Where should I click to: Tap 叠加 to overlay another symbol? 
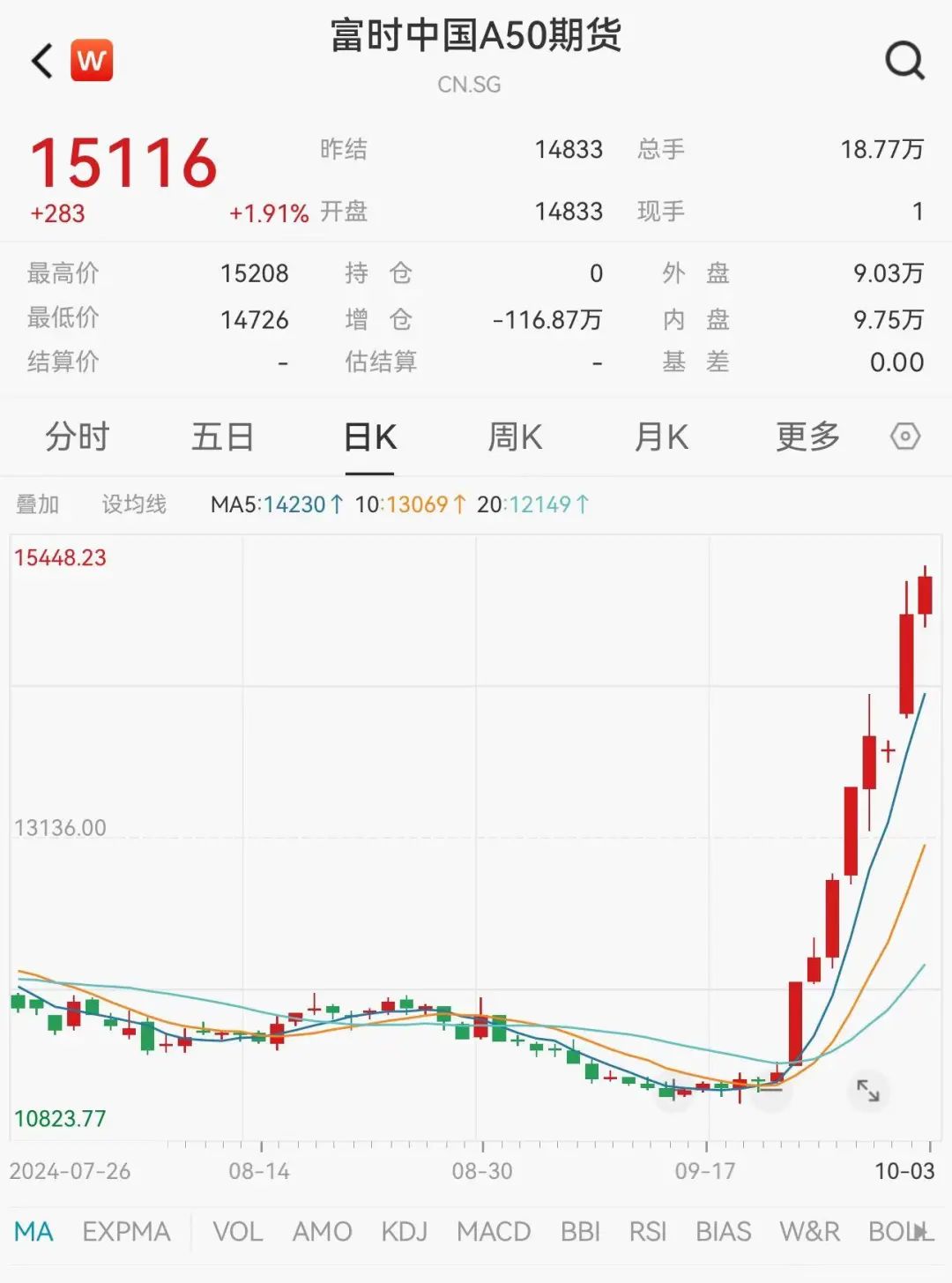coord(38,504)
